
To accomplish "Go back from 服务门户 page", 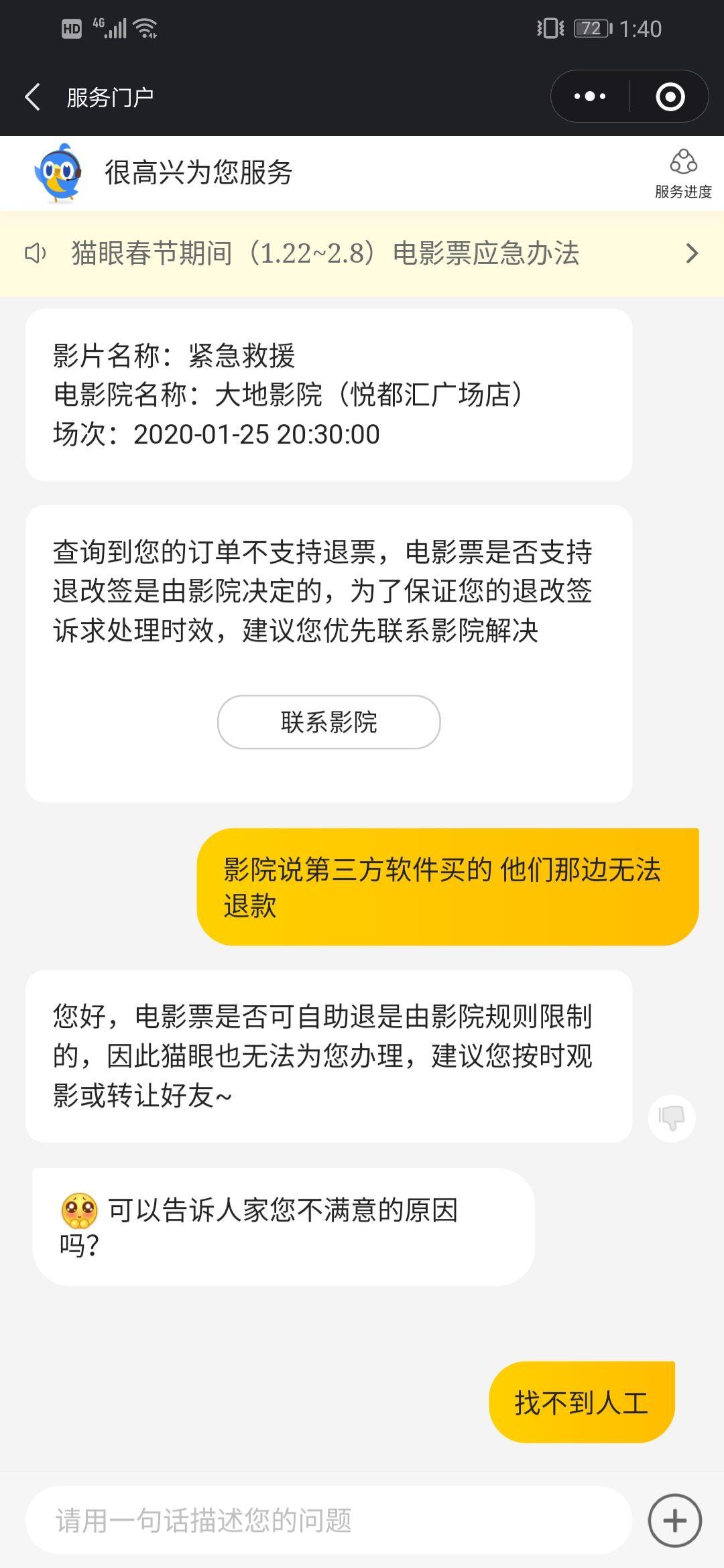I will 32,97.
